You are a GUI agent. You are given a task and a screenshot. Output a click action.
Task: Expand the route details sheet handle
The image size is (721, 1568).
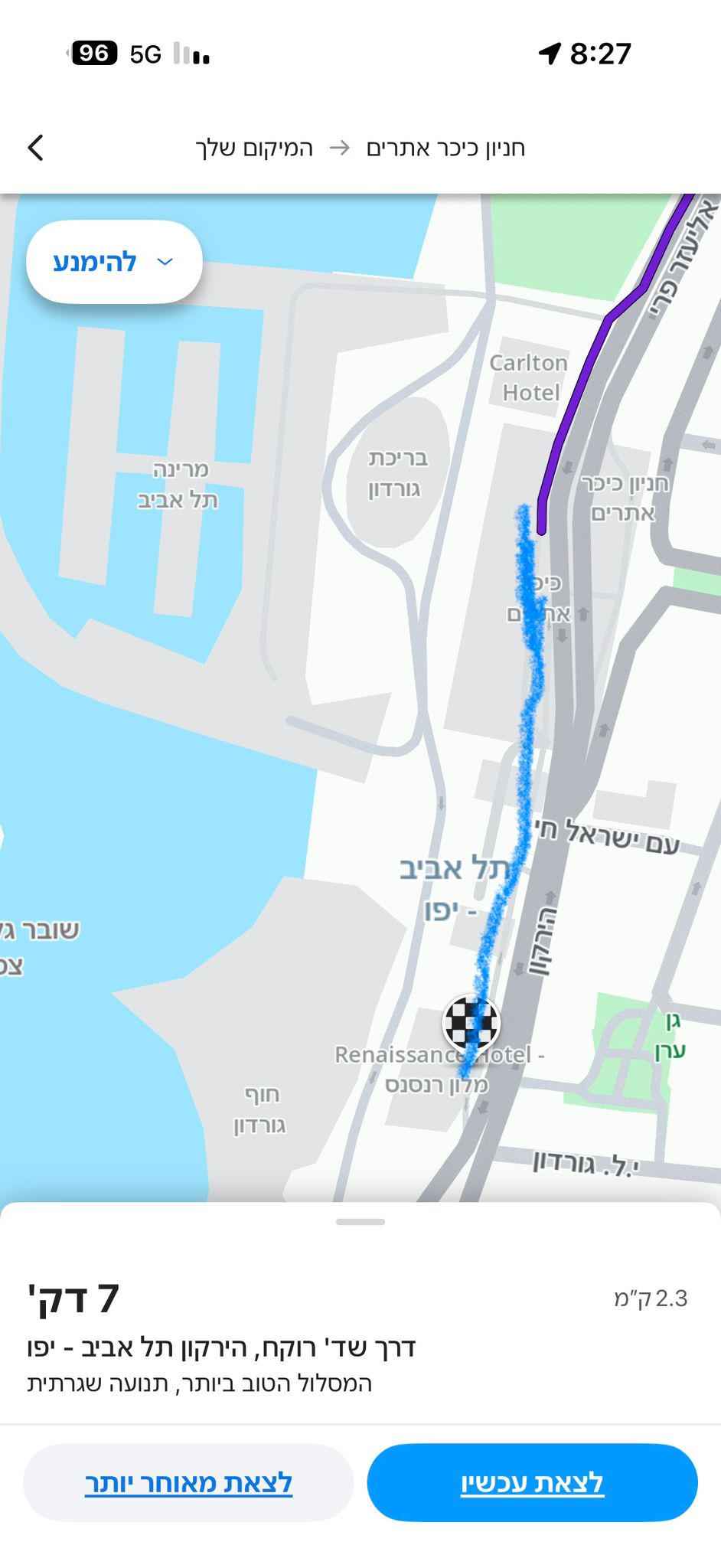[360, 1222]
